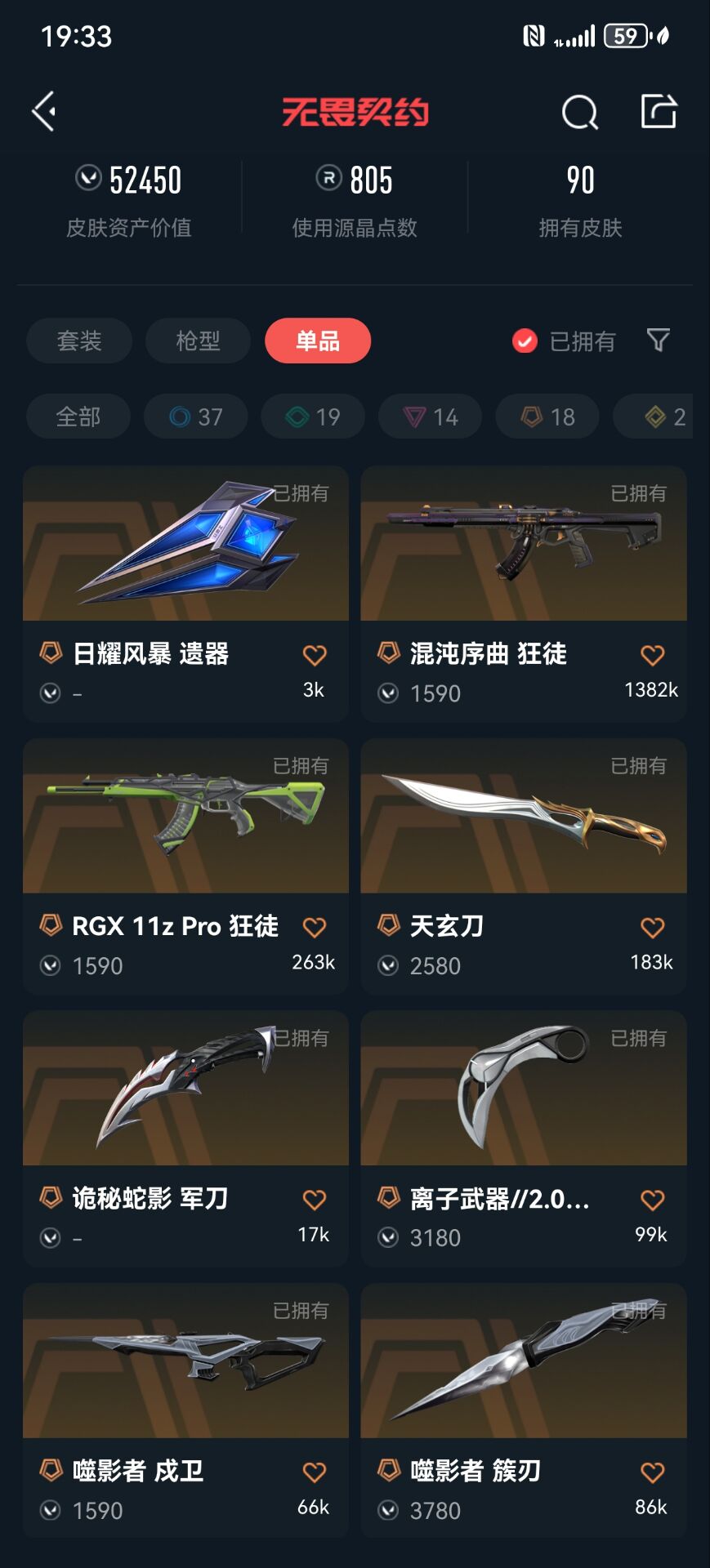The height and width of the screenshot is (1568, 710).
Task: Switch to the 套装 tab
Action: [x=79, y=341]
